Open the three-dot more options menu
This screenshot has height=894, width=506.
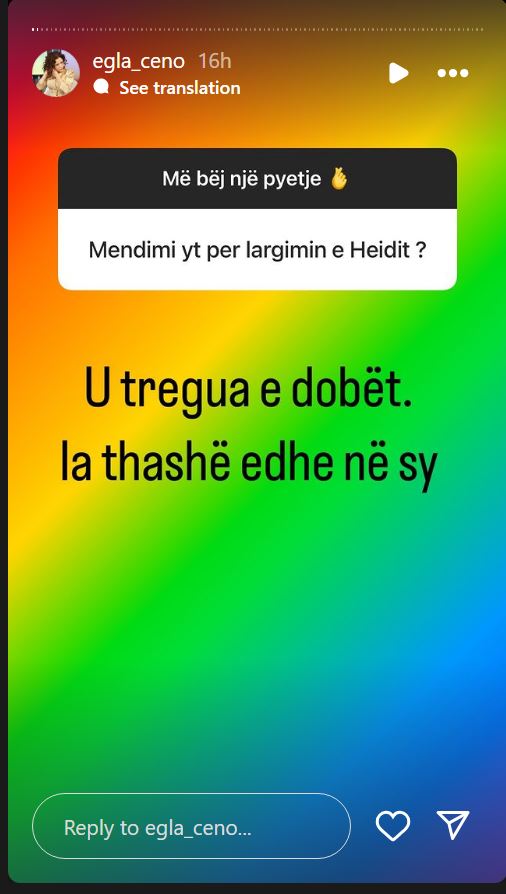pyautogui.click(x=453, y=73)
